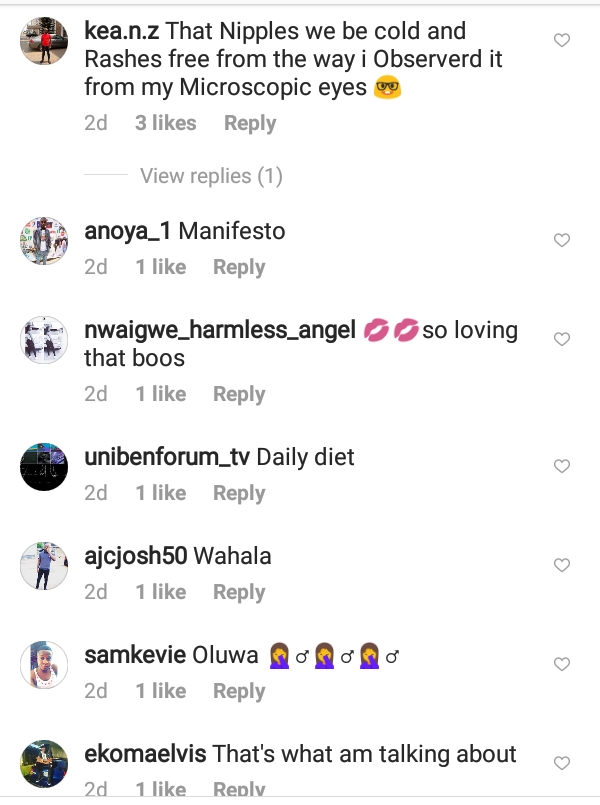Reply to kea.n.z's comment

(250, 124)
